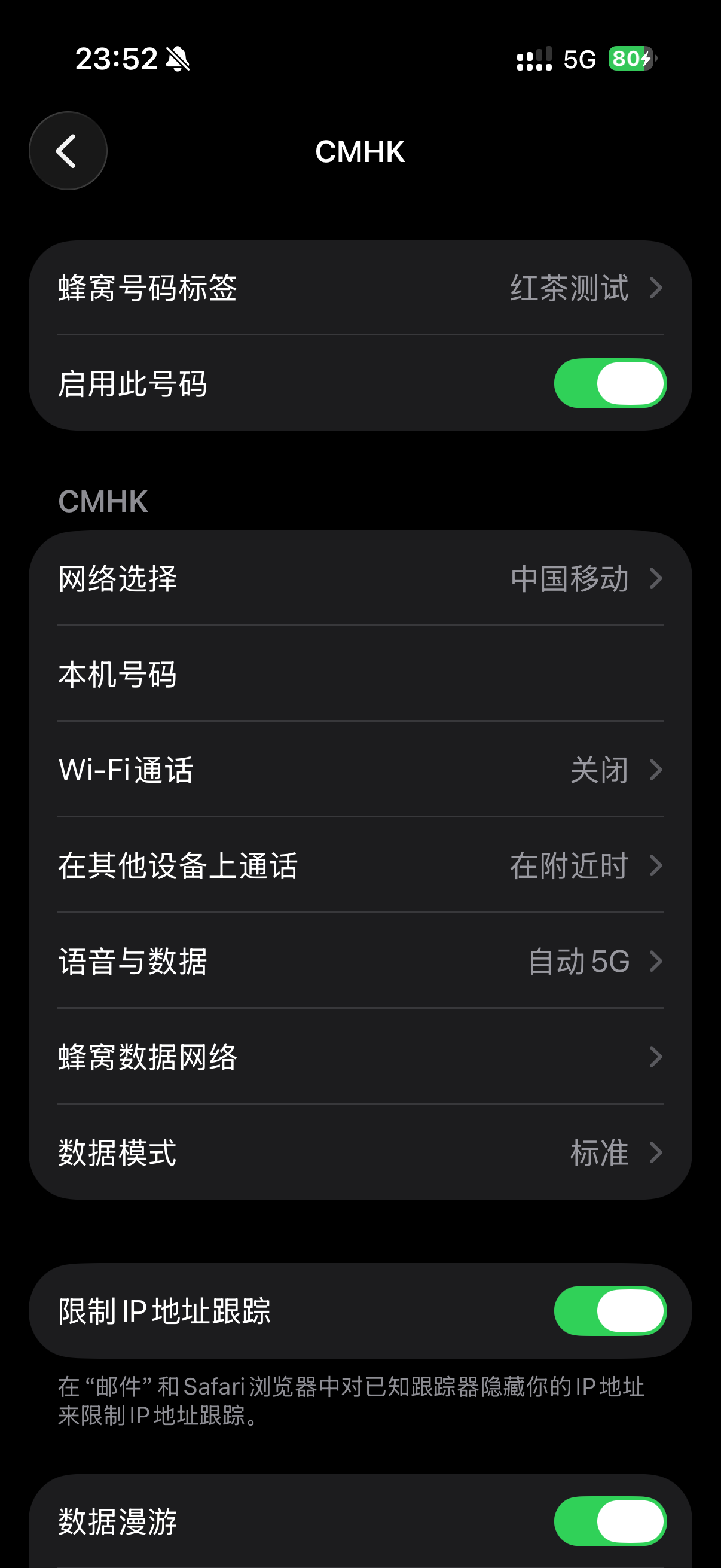
Task: Open 蜂窝数据网络 settings
Action: 360,1057
